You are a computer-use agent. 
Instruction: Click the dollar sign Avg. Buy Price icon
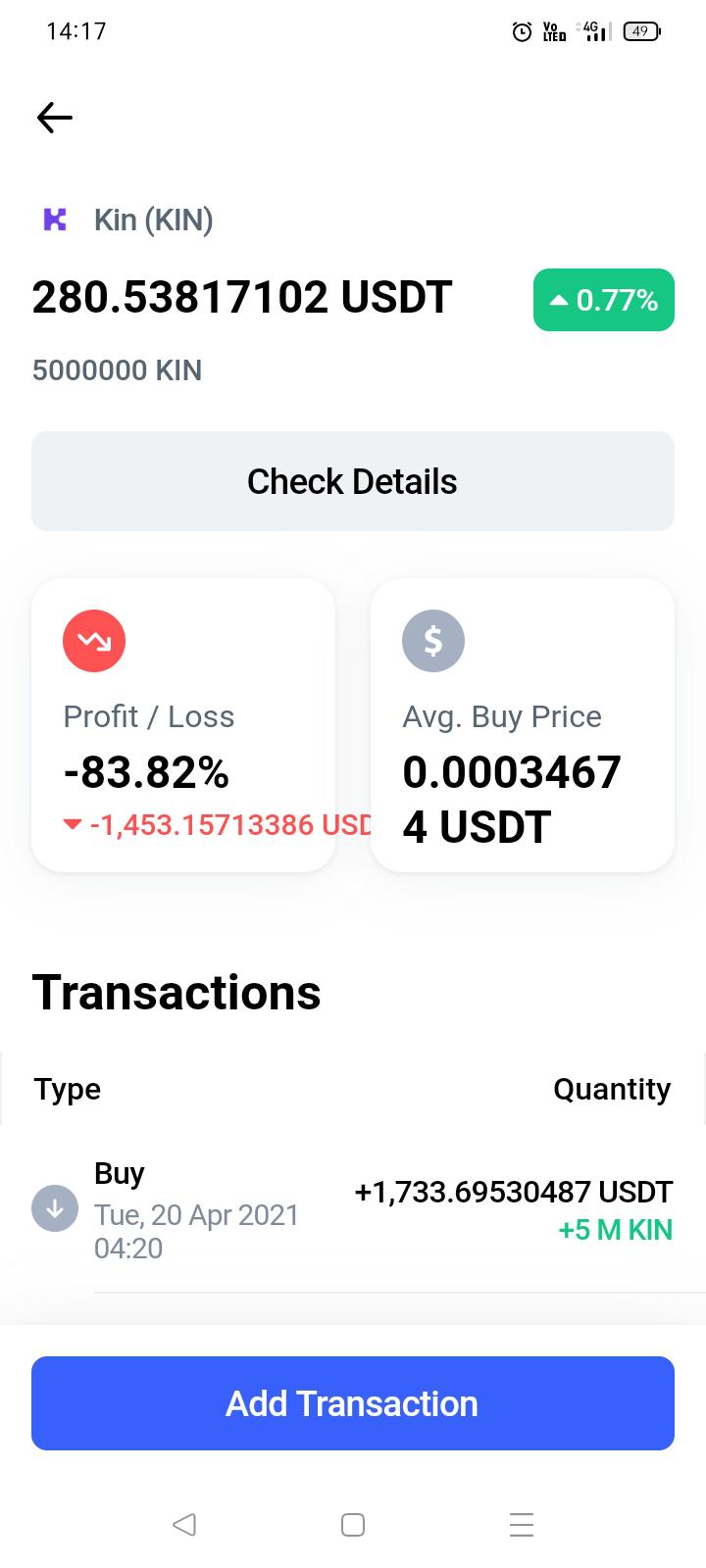tap(432, 641)
